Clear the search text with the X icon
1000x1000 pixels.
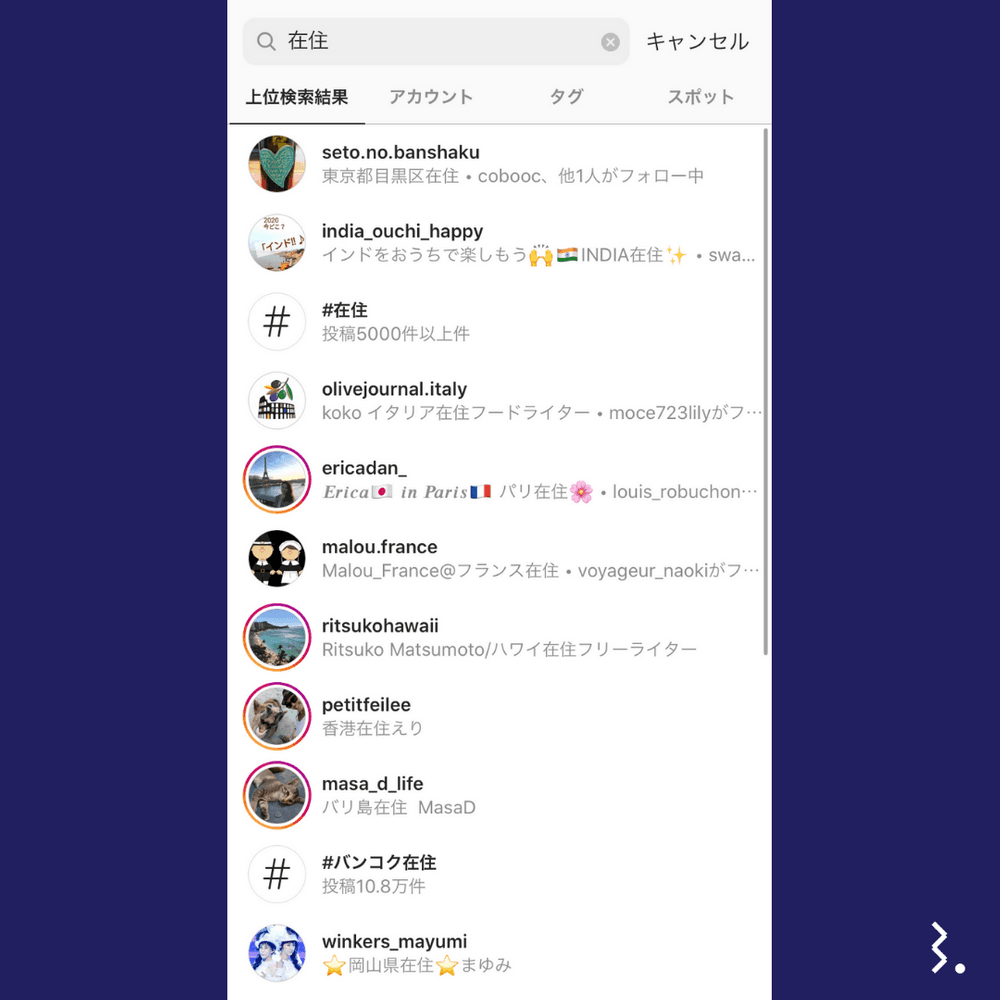point(610,42)
